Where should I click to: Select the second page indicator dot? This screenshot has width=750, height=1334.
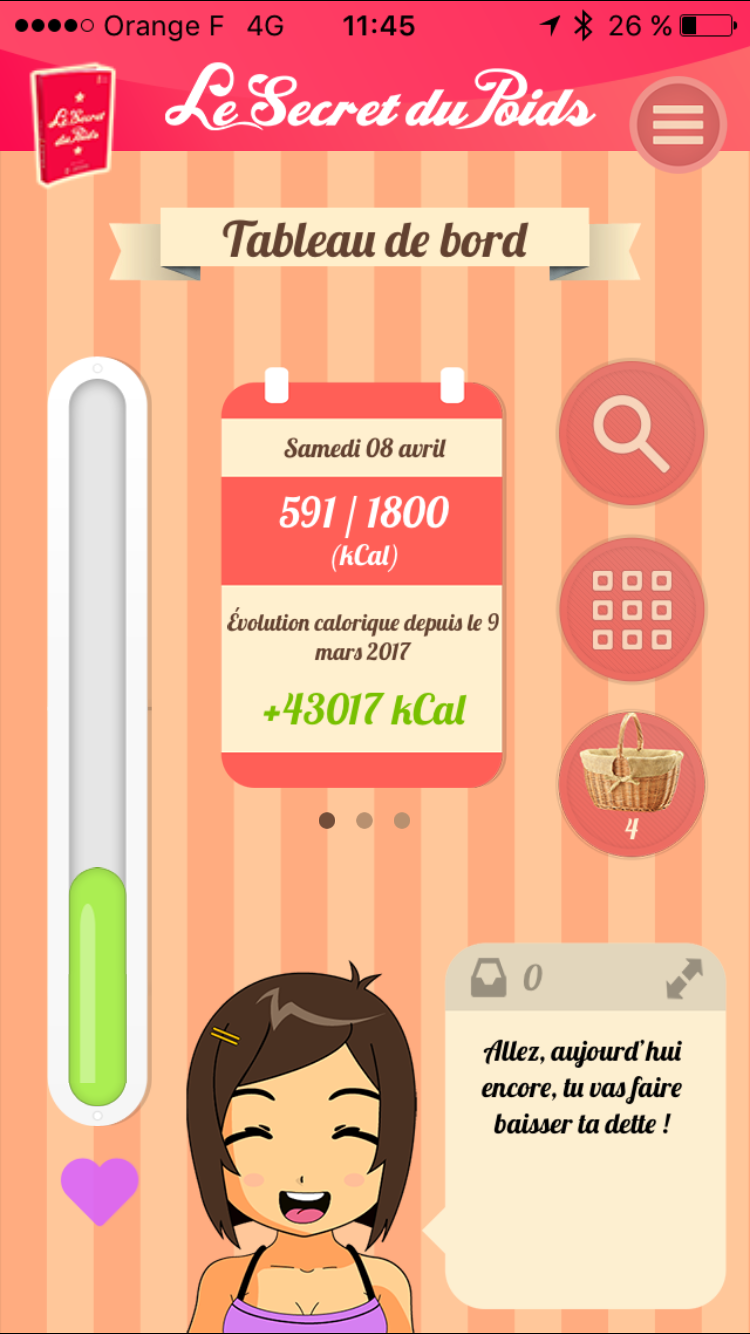(x=364, y=820)
